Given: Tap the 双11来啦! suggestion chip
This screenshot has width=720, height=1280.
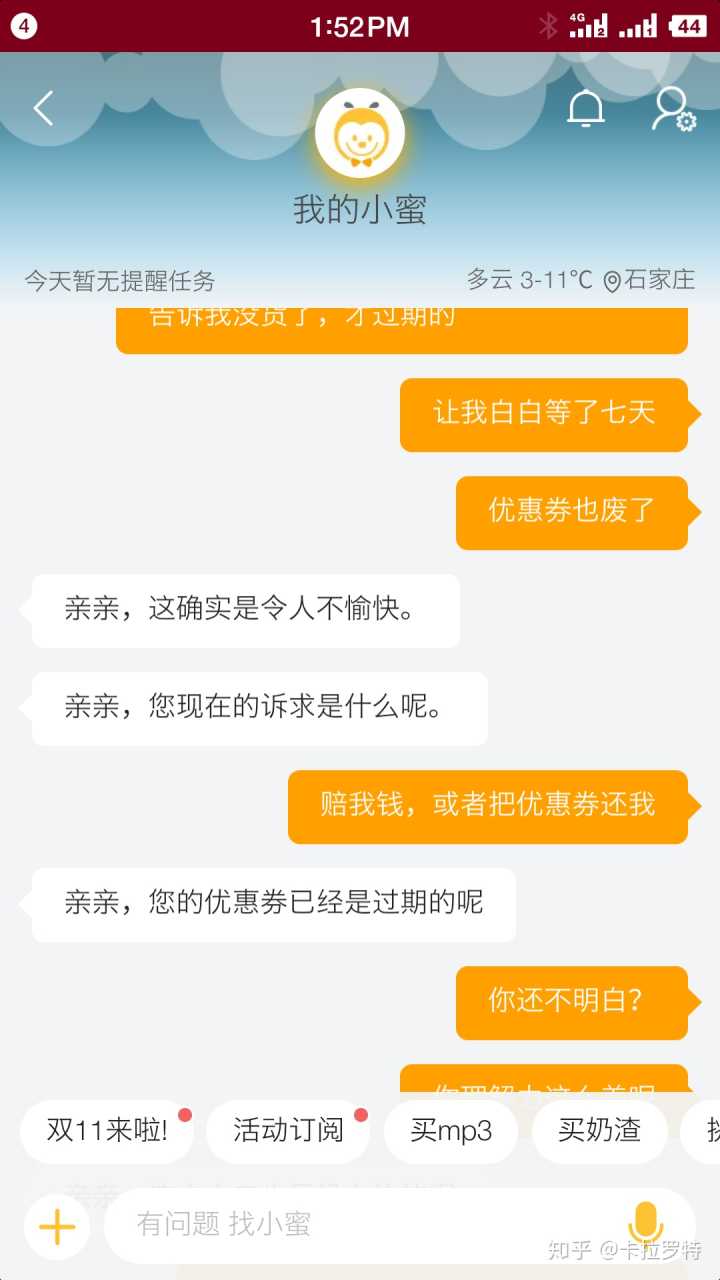Looking at the screenshot, I should 107,1131.
